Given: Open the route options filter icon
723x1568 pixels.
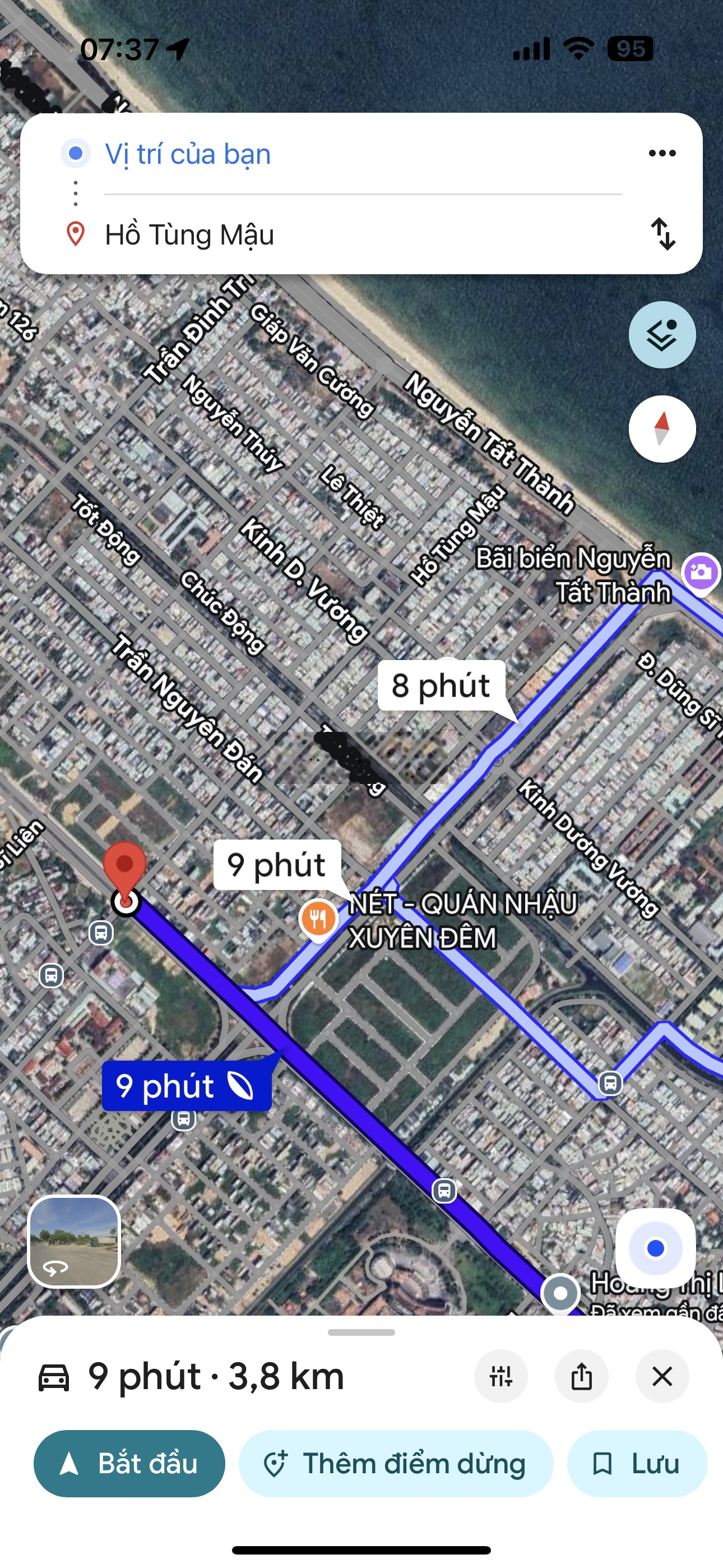Looking at the screenshot, I should [x=501, y=1376].
